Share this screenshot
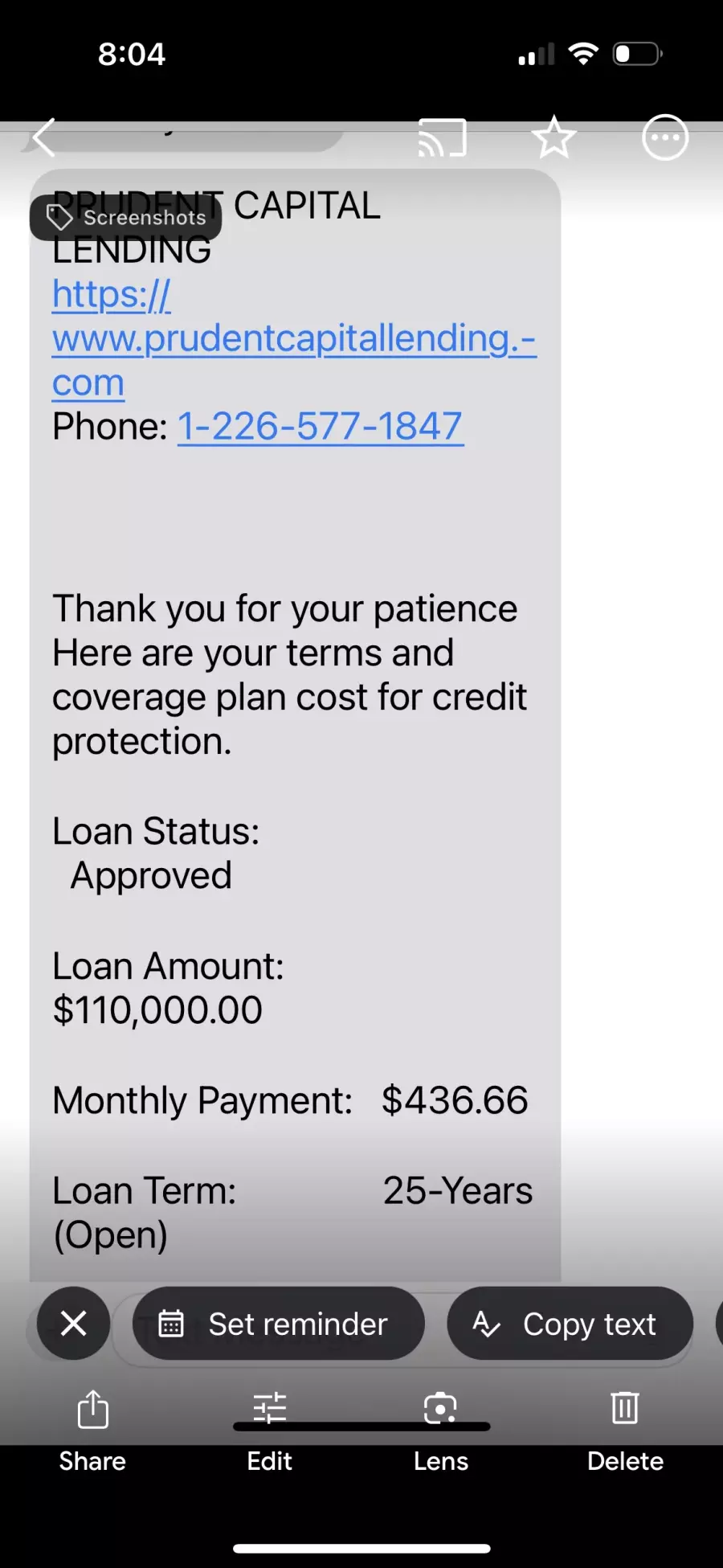 pos(92,1431)
